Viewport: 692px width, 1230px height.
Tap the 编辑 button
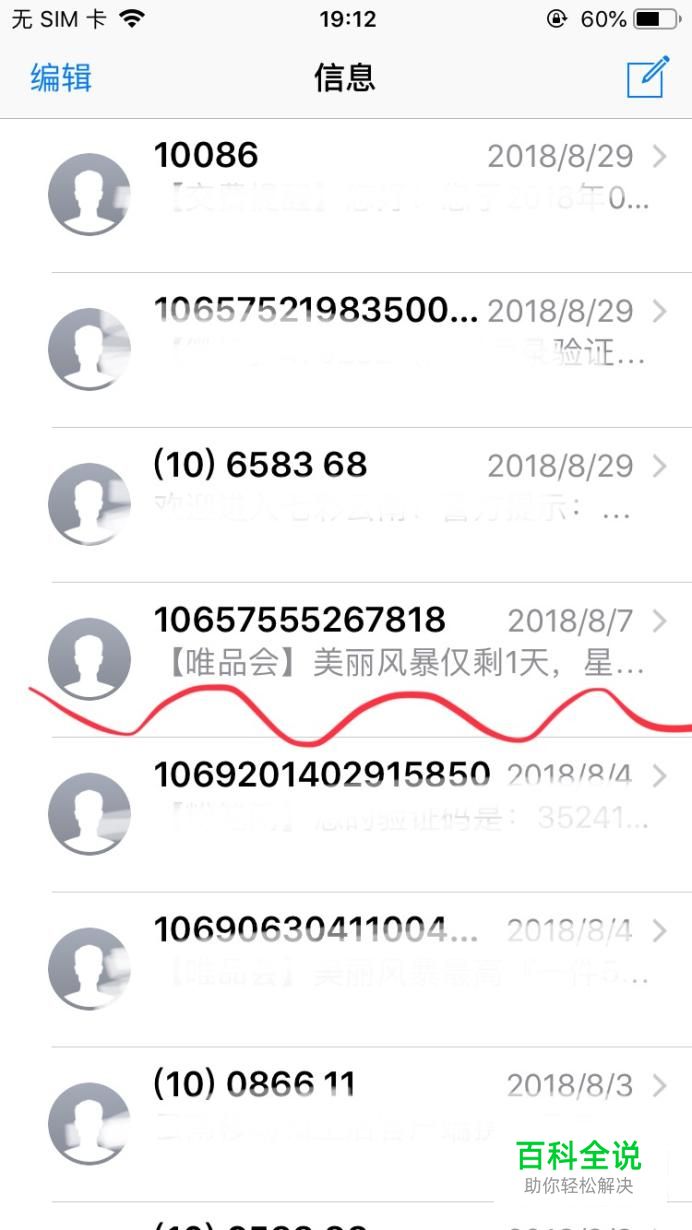(61, 78)
